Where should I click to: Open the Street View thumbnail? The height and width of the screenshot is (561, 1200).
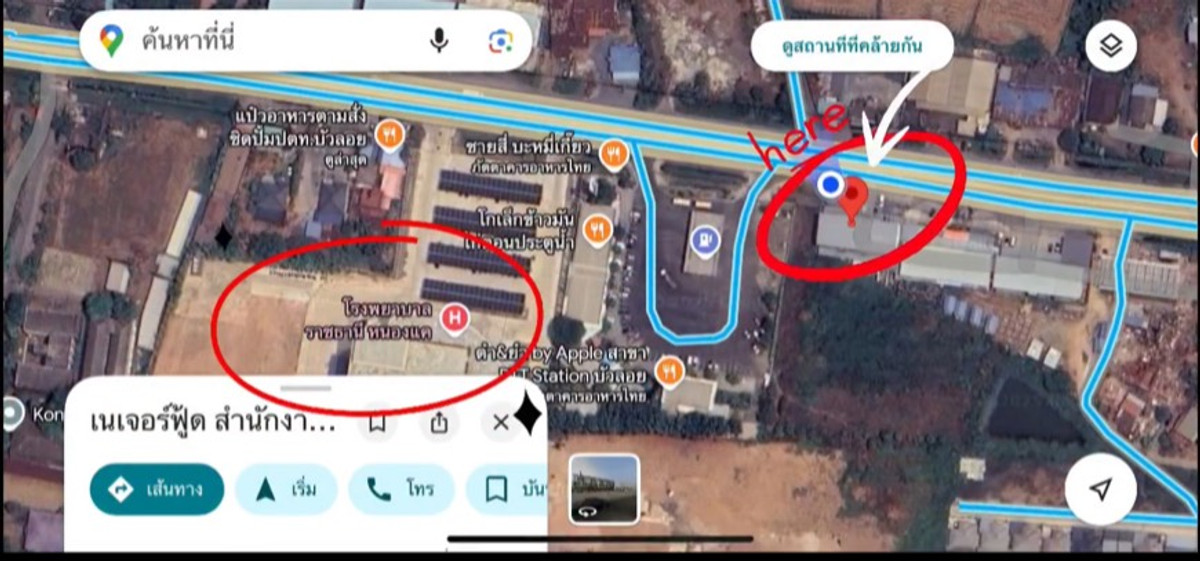point(604,489)
